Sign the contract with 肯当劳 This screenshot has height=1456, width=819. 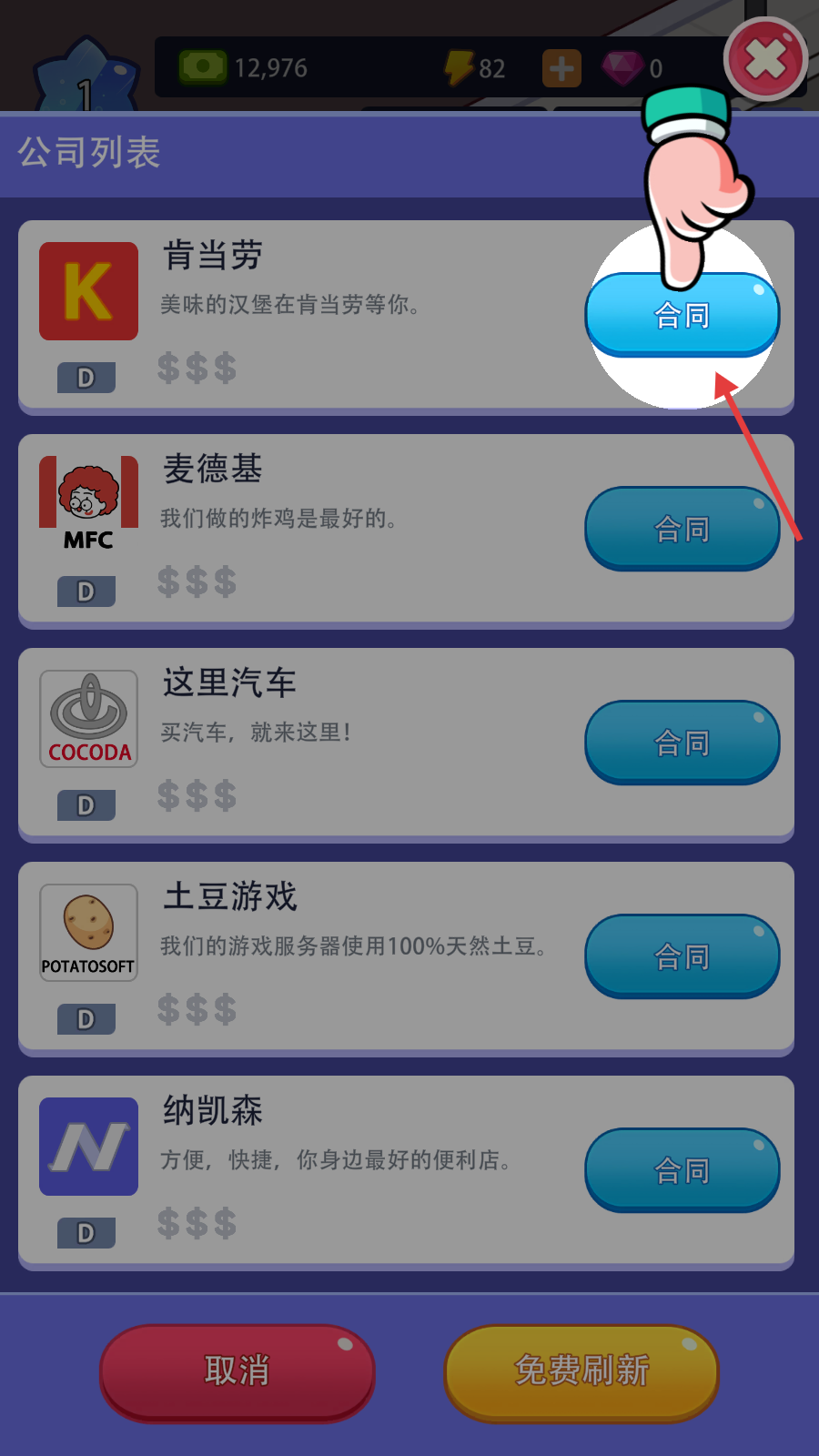tap(682, 315)
